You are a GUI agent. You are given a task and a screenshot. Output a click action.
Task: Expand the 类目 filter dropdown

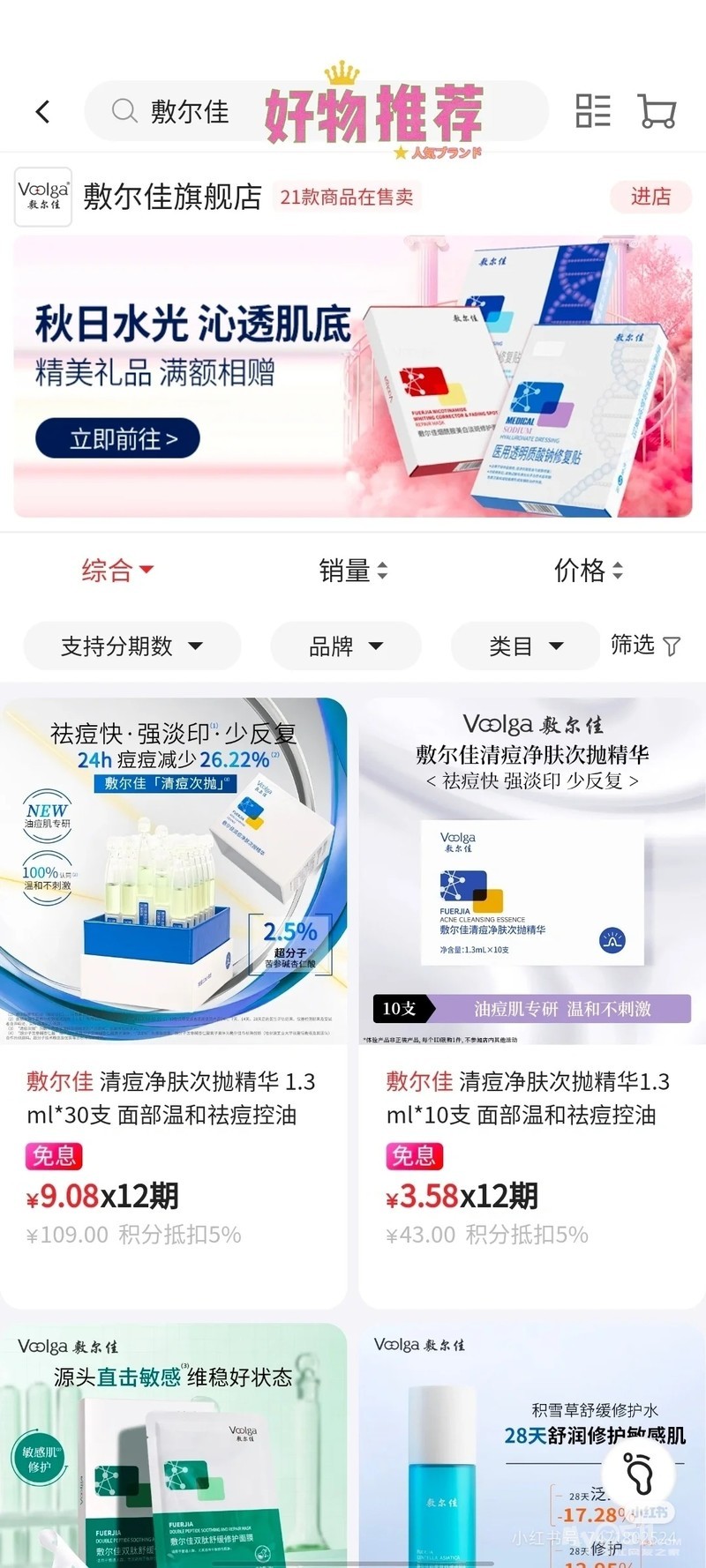[526, 646]
